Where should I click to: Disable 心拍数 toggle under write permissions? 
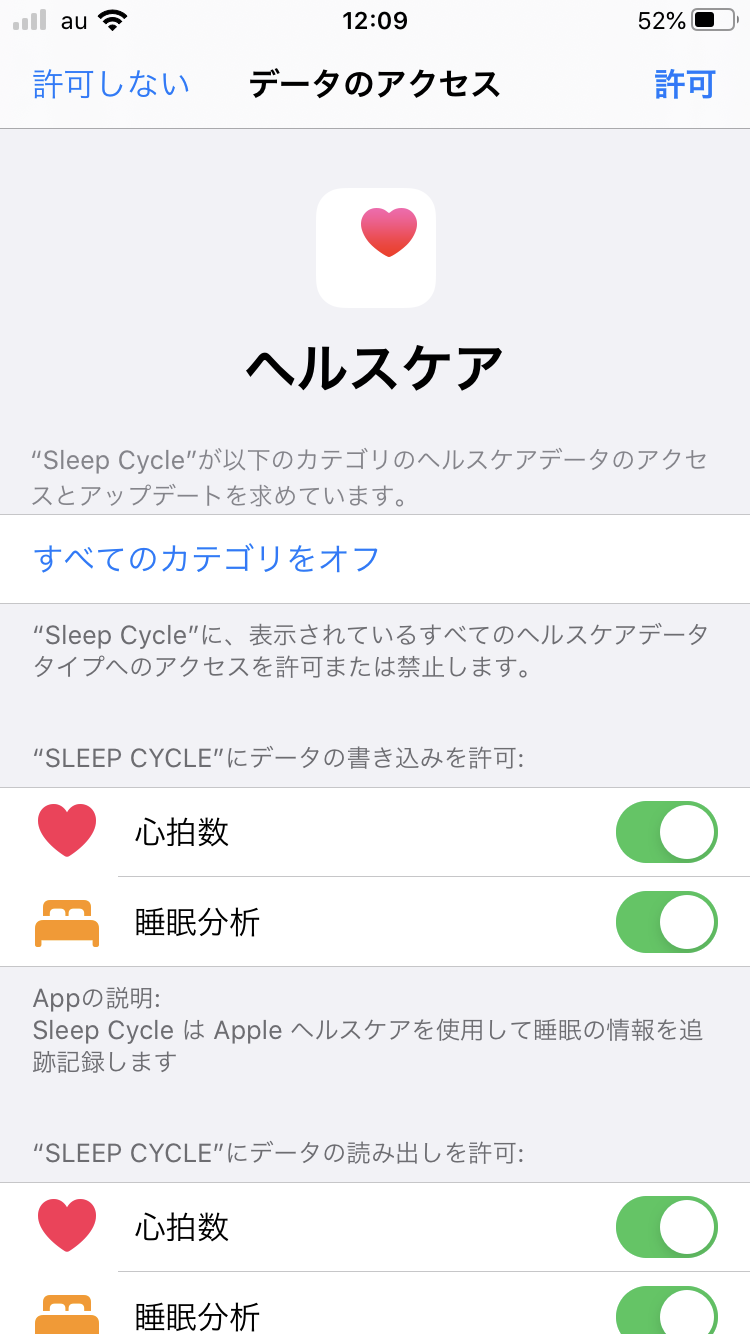coord(666,832)
